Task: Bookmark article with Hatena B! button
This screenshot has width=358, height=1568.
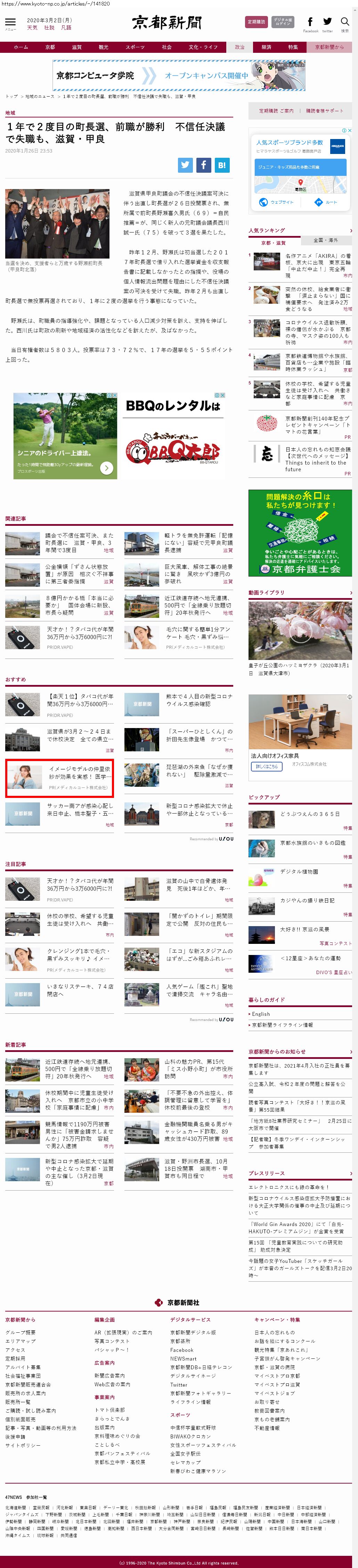Action: [x=222, y=164]
